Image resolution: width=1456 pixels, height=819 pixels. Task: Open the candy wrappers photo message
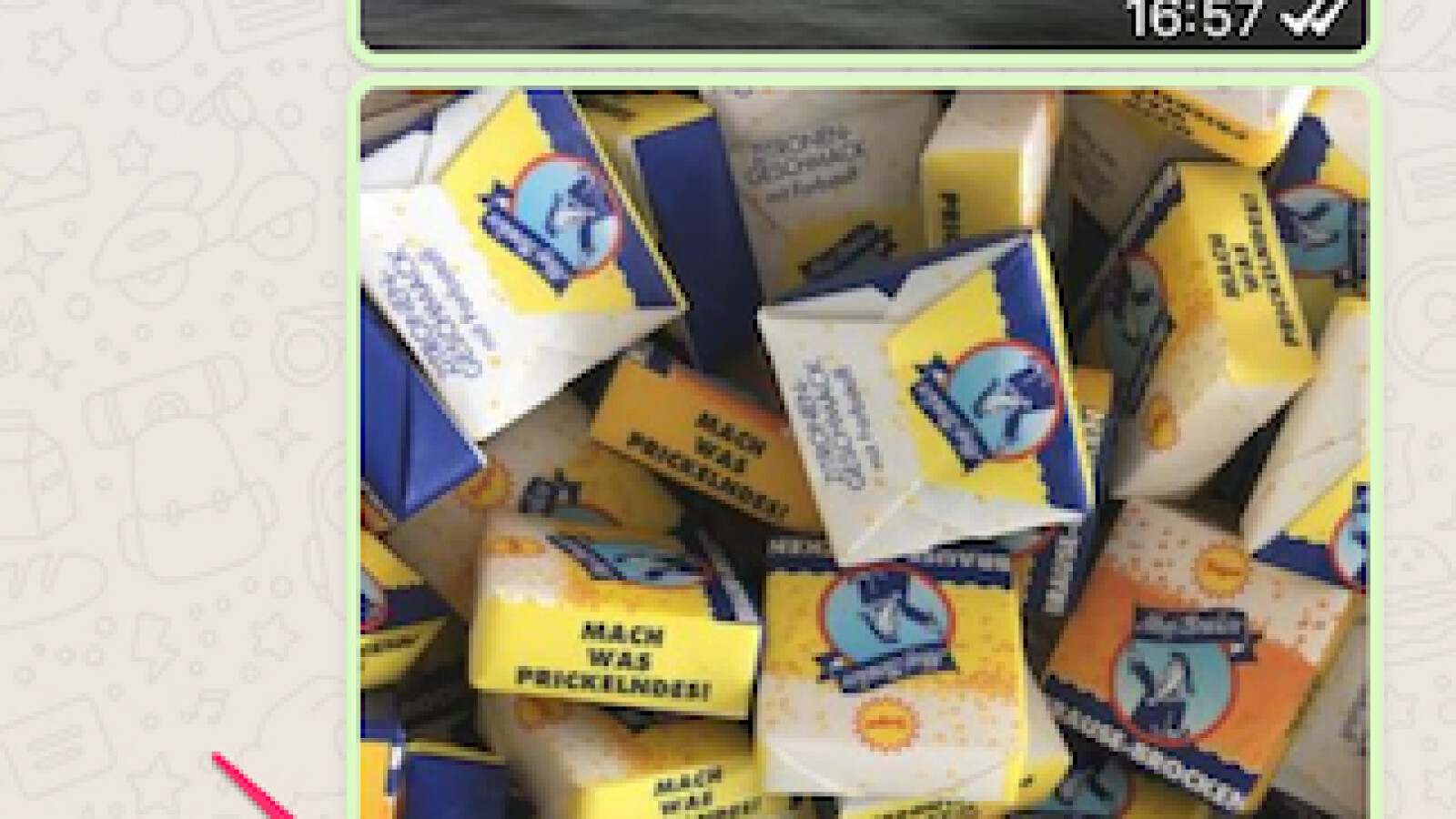[864, 455]
